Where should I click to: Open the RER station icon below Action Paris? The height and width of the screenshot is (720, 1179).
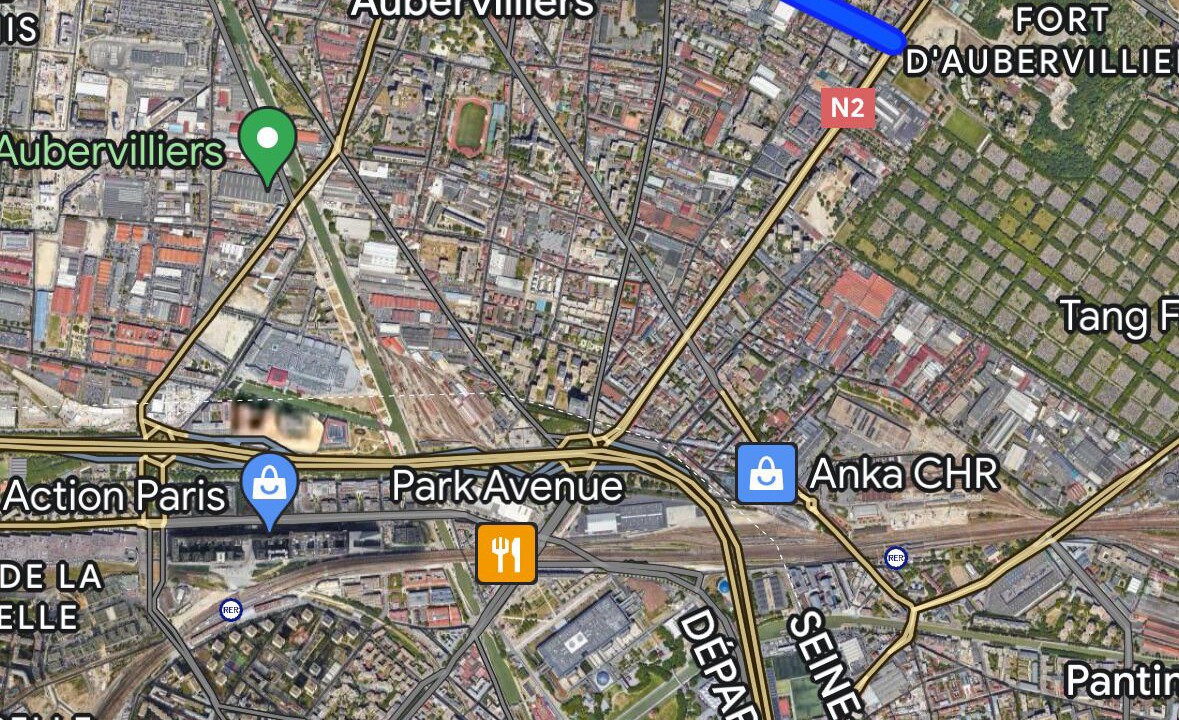[231, 609]
